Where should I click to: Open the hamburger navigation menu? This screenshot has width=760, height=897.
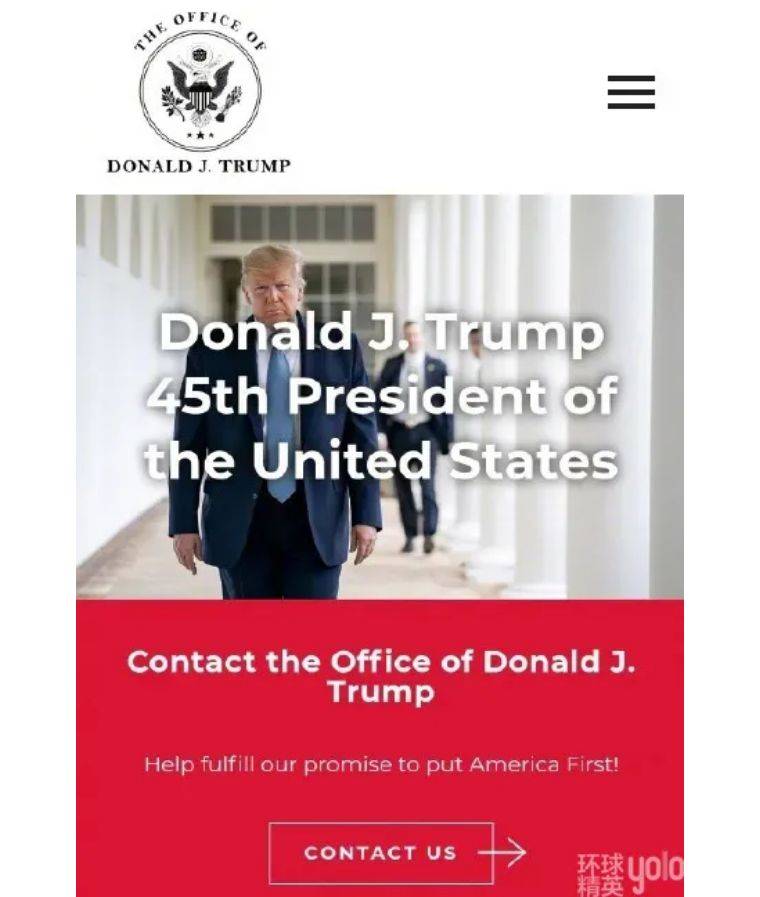[x=631, y=92]
